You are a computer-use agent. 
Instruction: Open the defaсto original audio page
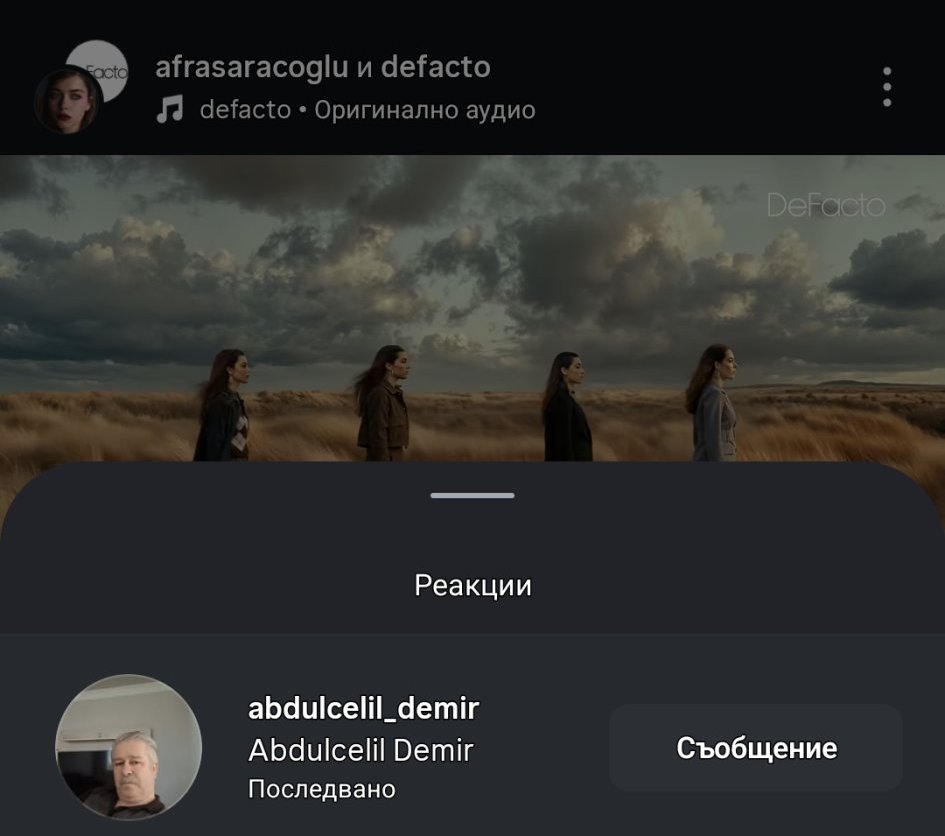(x=366, y=110)
